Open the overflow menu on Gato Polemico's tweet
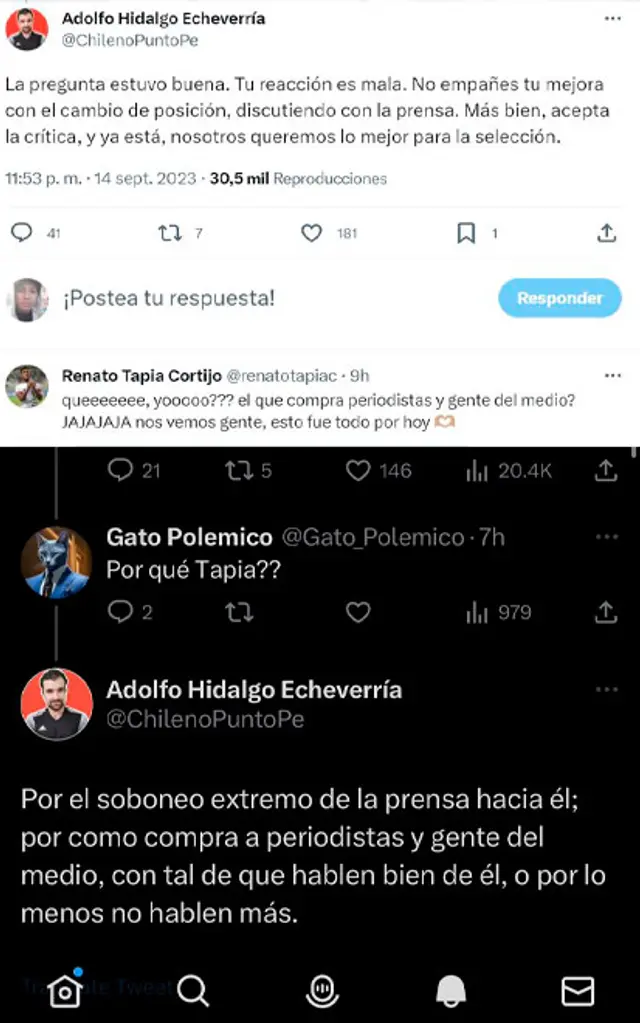This screenshot has height=1023, width=640. (607, 536)
